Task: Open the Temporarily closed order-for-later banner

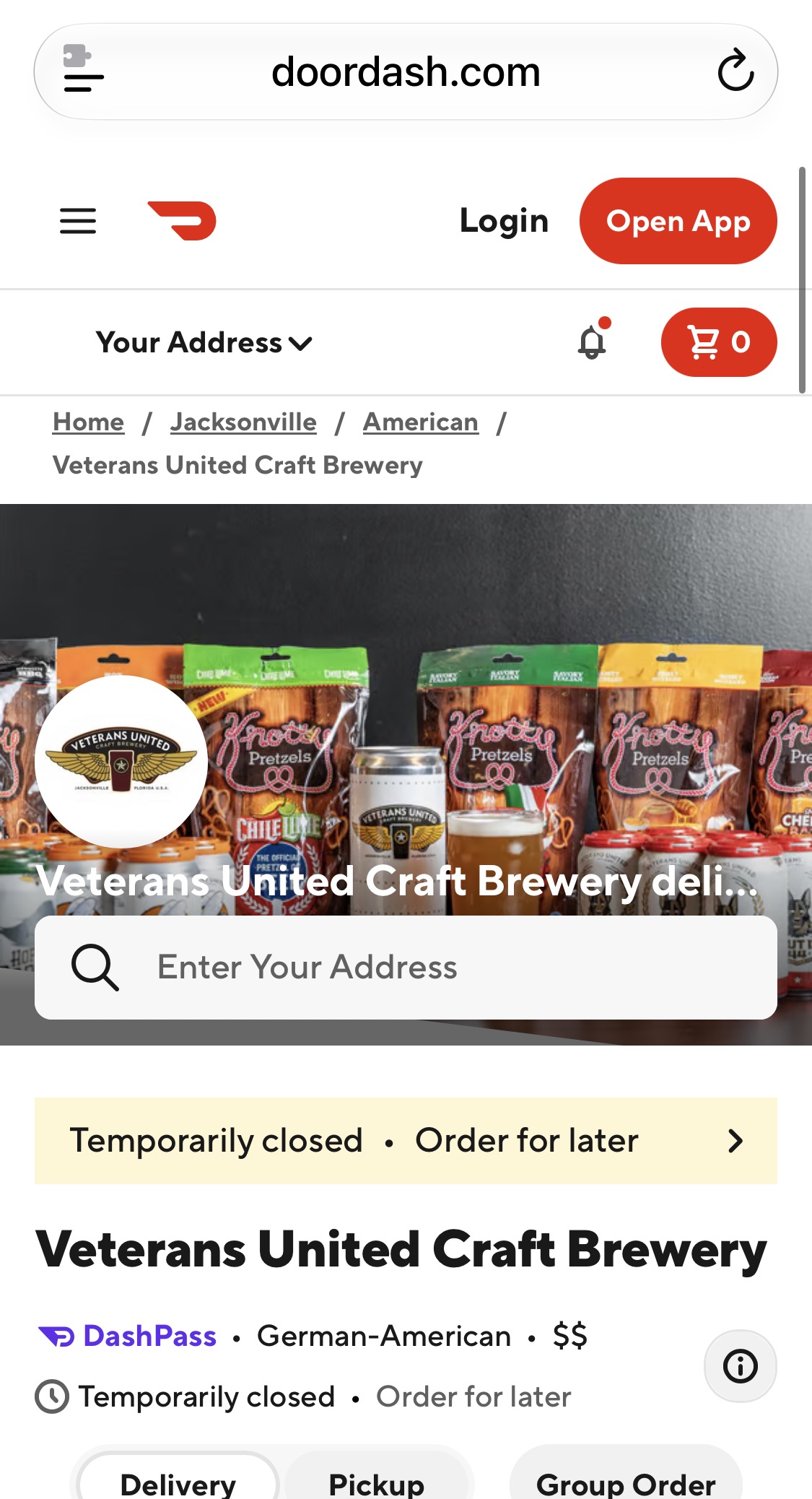Action: tap(406, 1141)
